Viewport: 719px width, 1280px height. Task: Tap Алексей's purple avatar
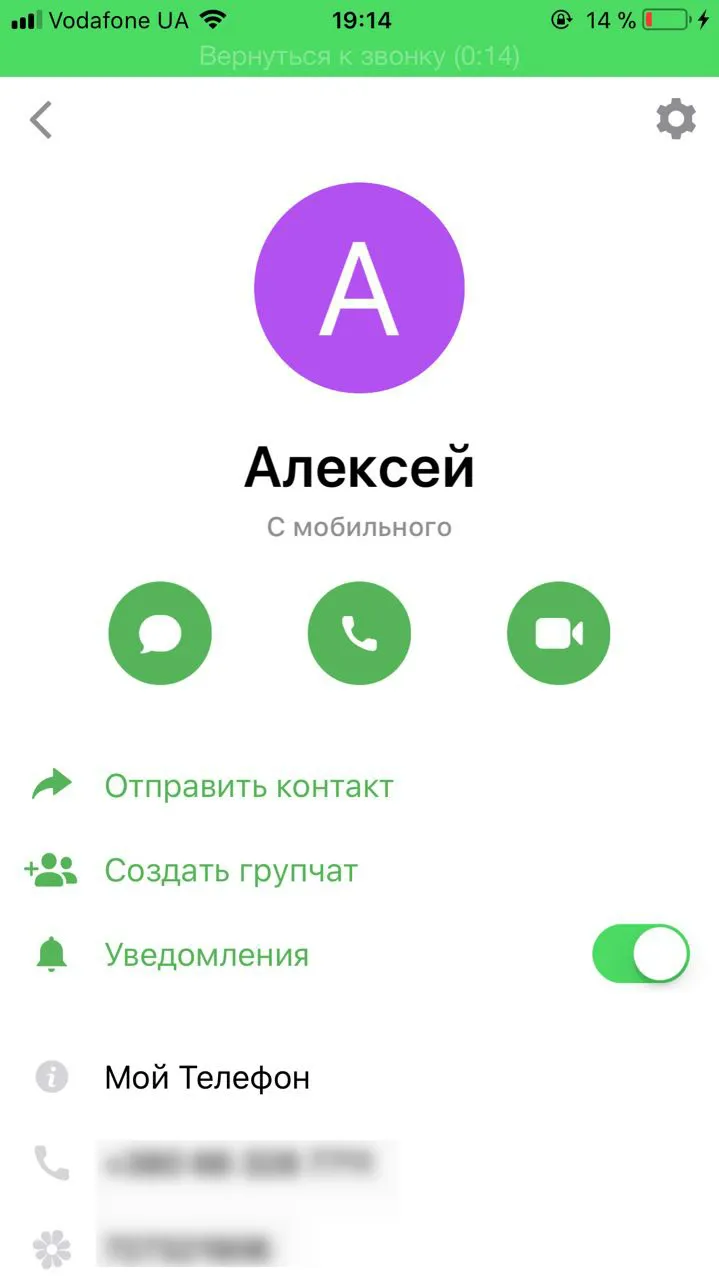coord(359,288)
